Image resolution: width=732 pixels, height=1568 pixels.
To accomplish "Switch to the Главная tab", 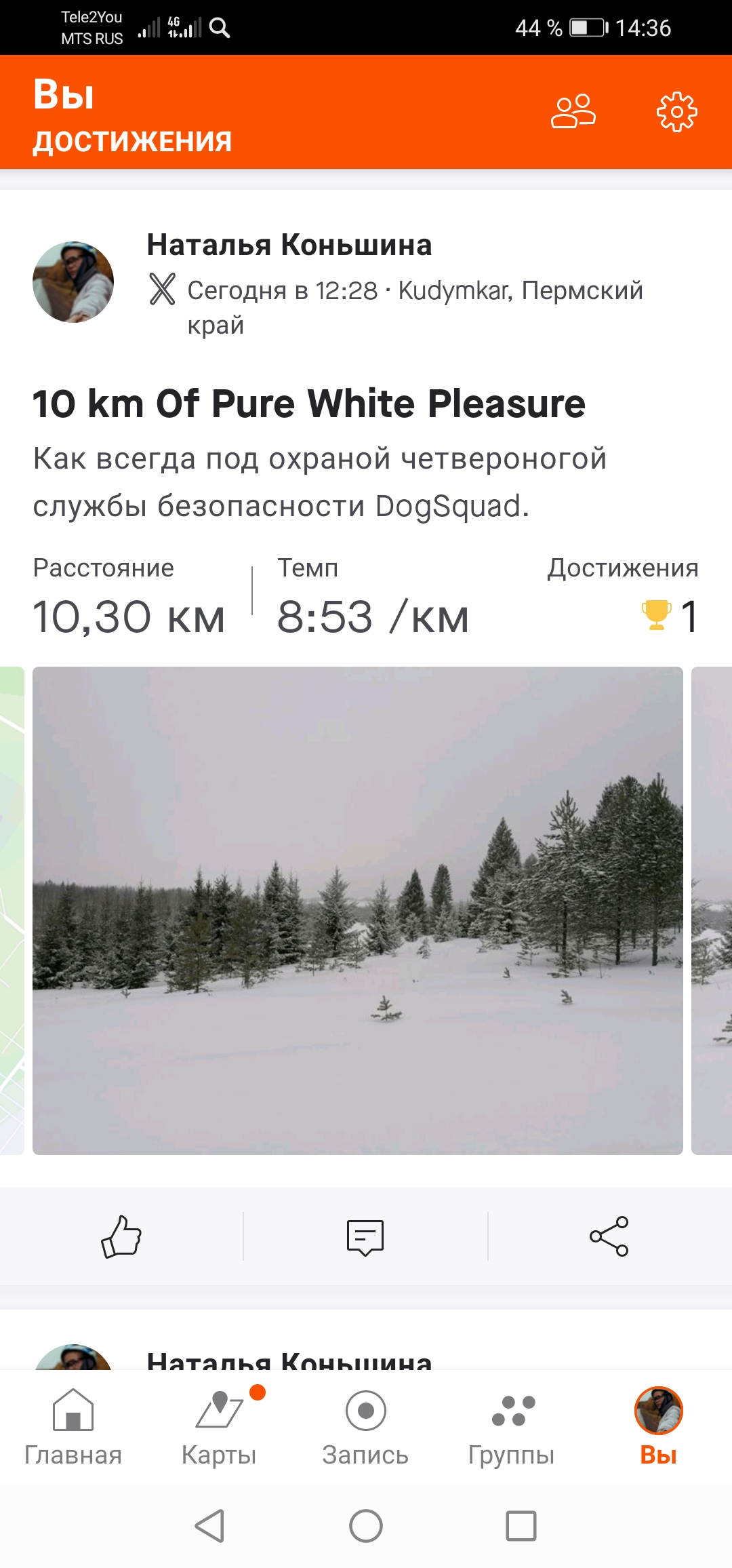I will [73, 1426].
